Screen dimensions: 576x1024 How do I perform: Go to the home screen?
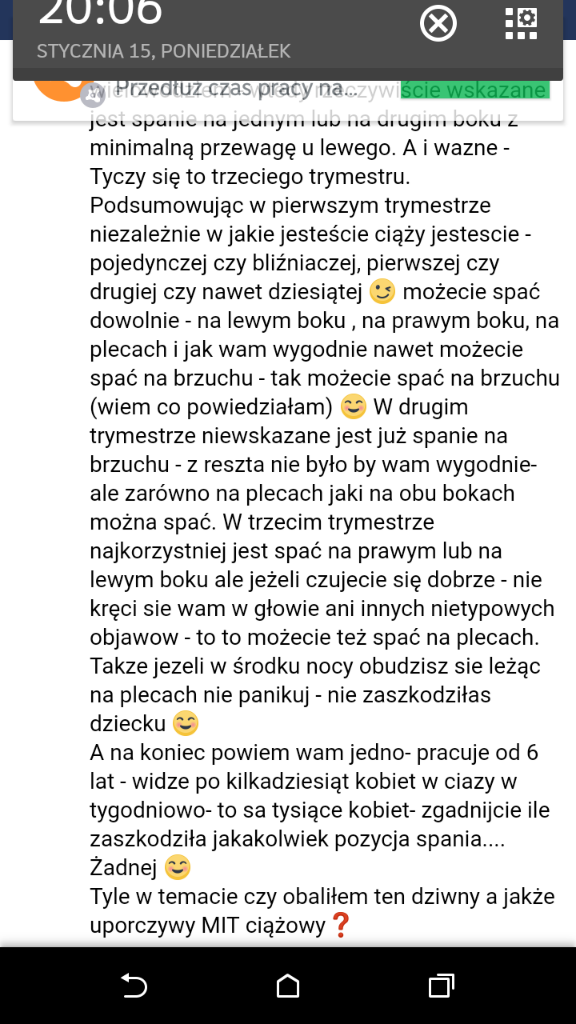tap(288, 985)
